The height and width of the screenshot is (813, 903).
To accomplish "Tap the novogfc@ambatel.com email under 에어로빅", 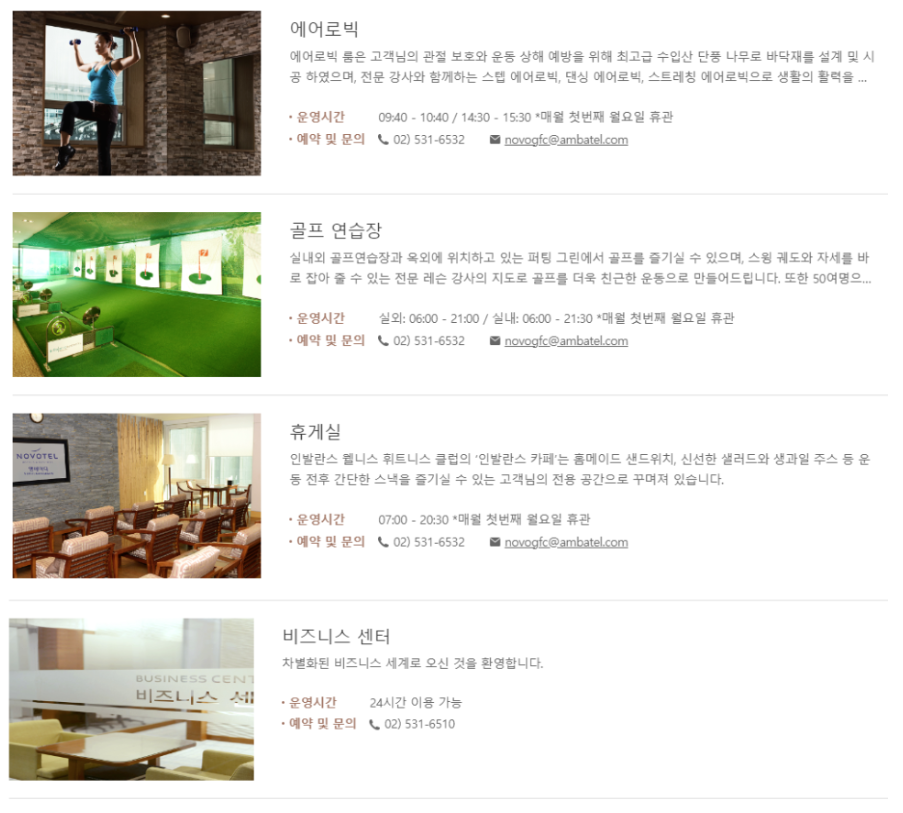I will [565, 140].
